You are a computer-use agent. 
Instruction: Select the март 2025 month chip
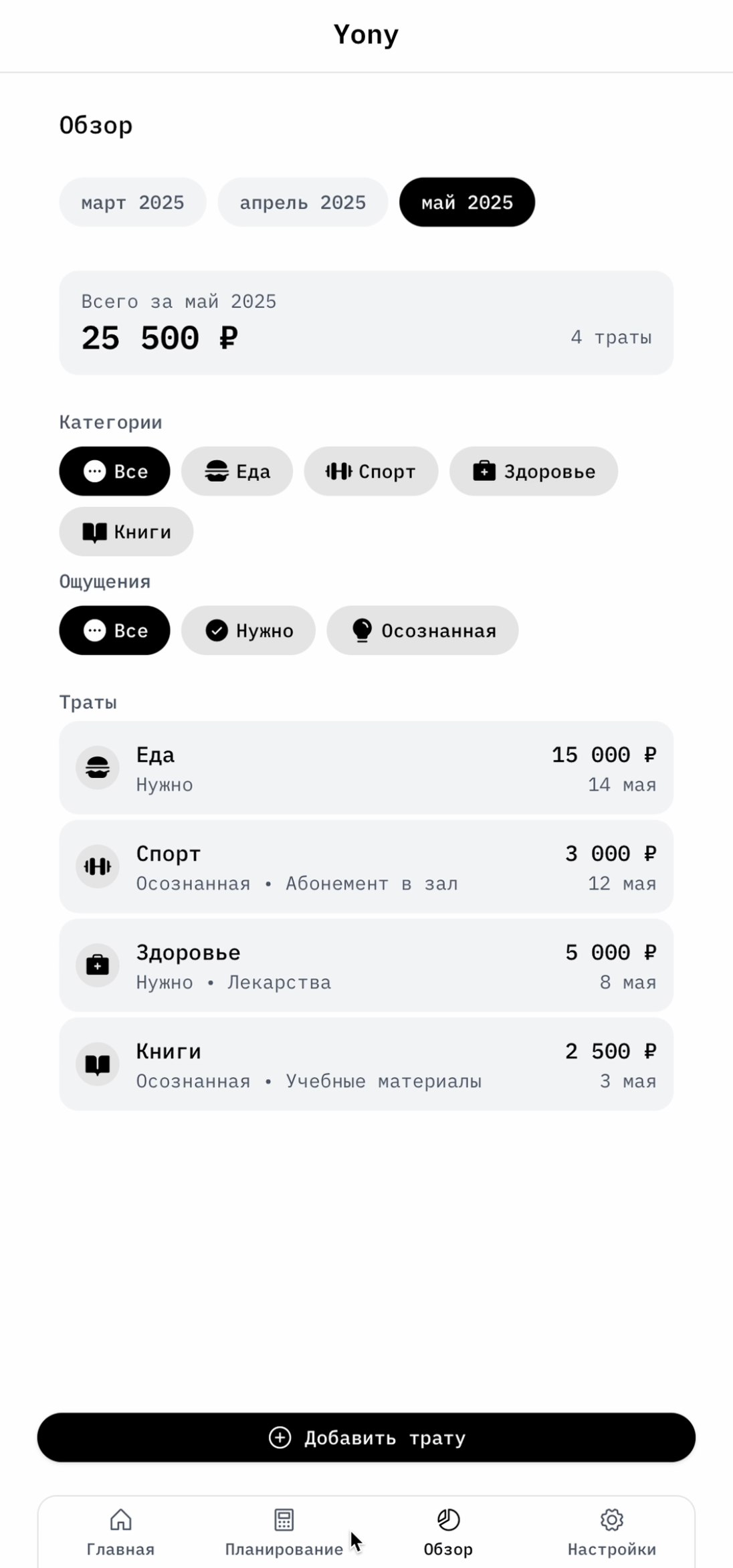(x=132, y=202)
